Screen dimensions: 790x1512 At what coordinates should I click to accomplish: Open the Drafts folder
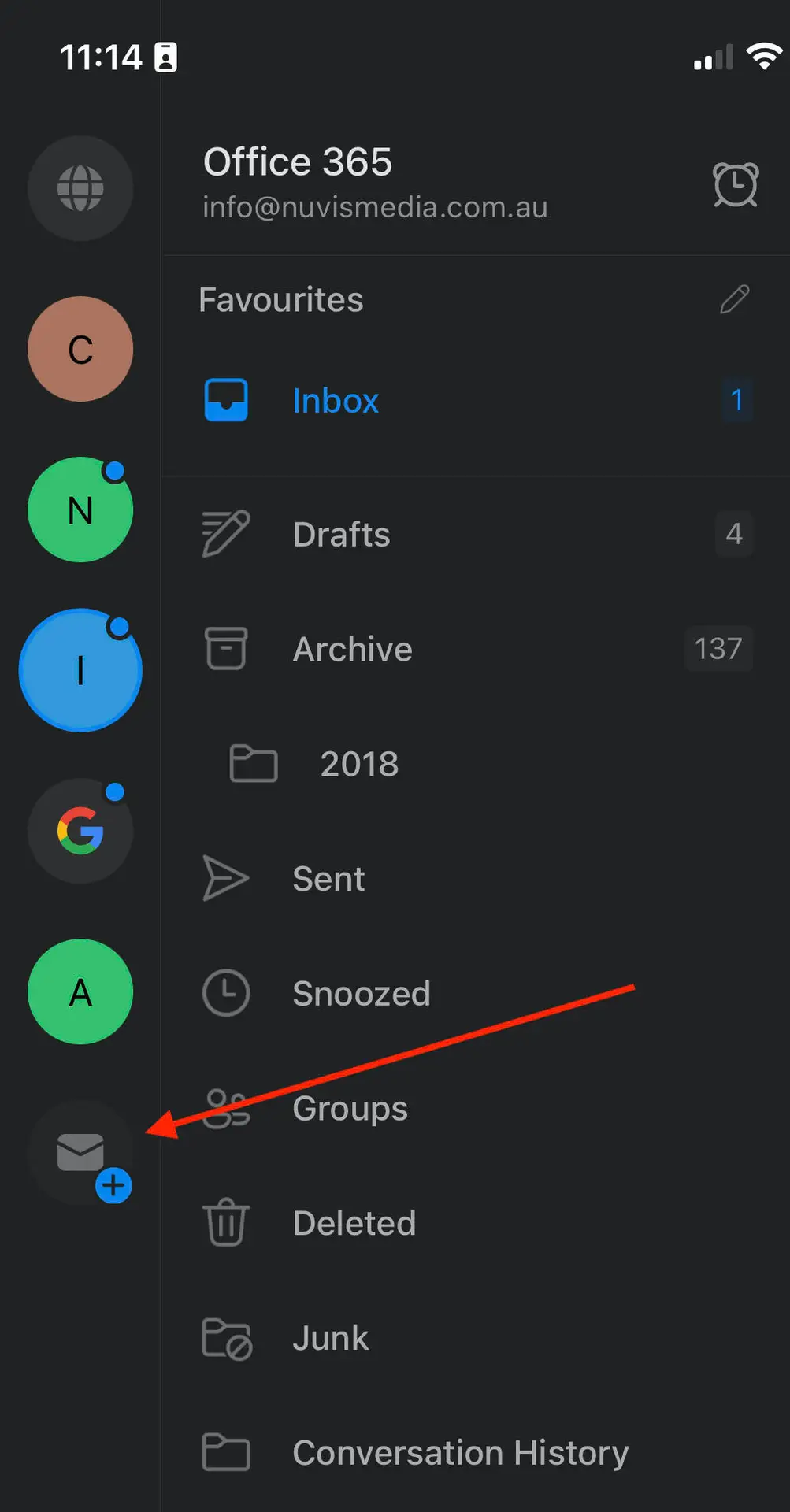click(341, 535)
